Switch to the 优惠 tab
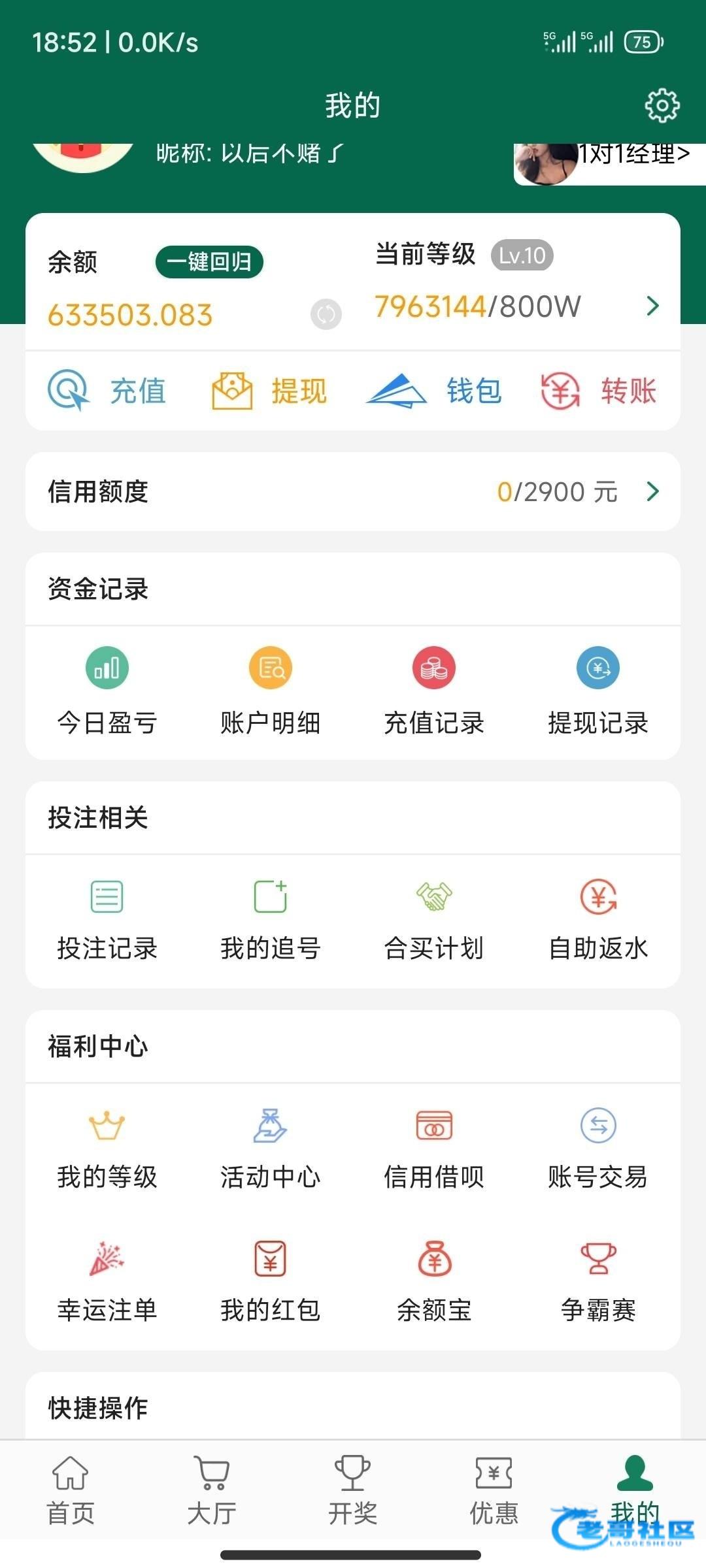This screenshot has width=706, height=1568. pyautogui.click(x=494, y=1491)
